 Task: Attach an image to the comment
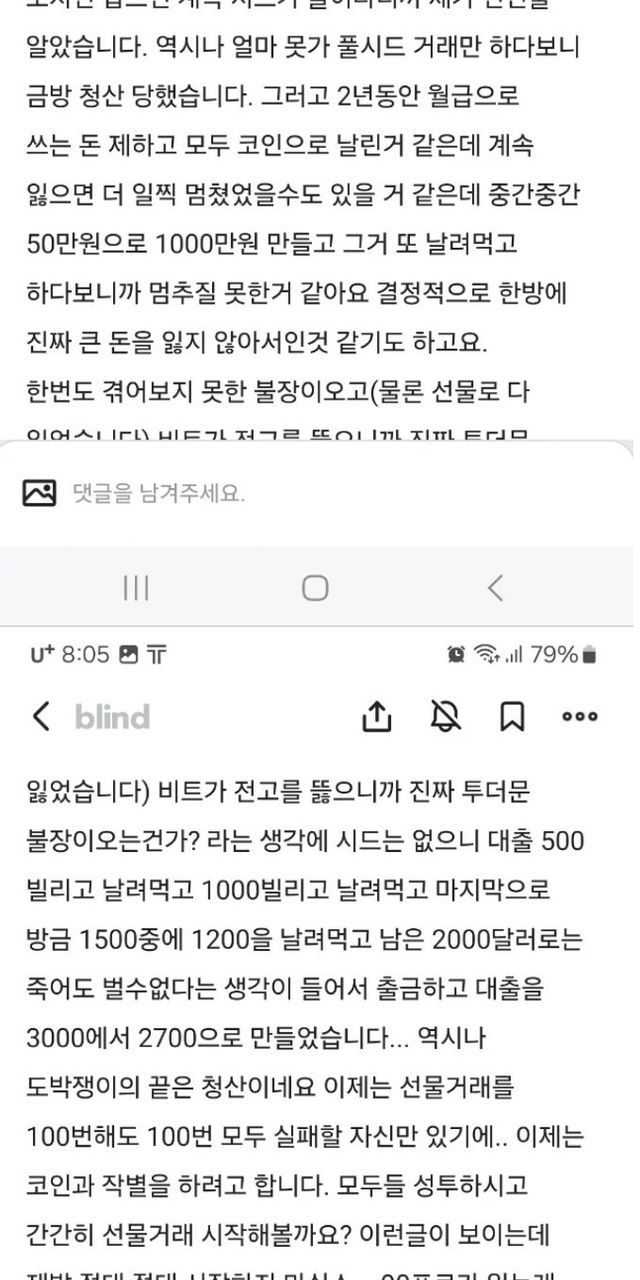(39, 493)
